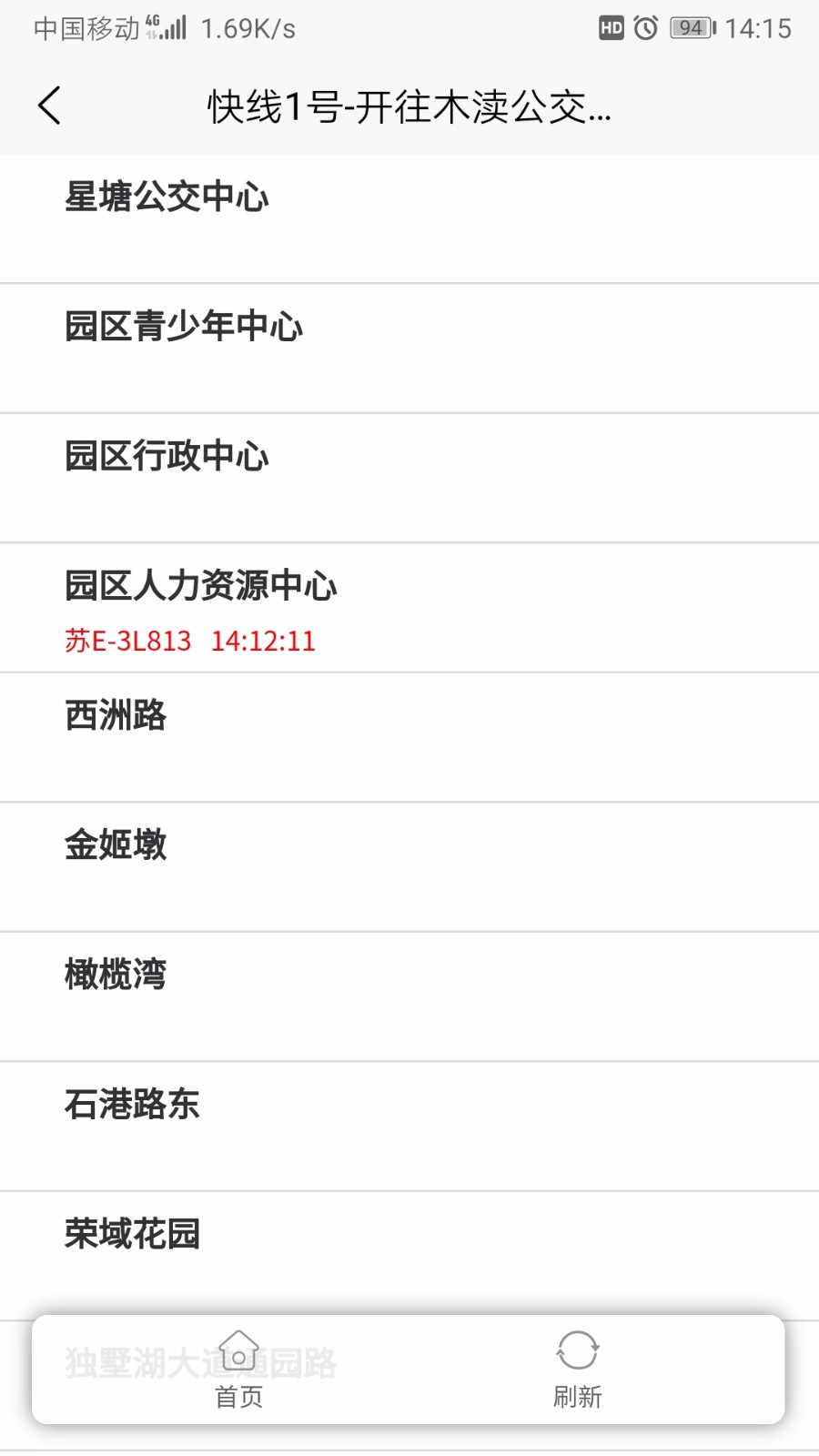Select the 金姬墩 station

click(x=116, y=845)
